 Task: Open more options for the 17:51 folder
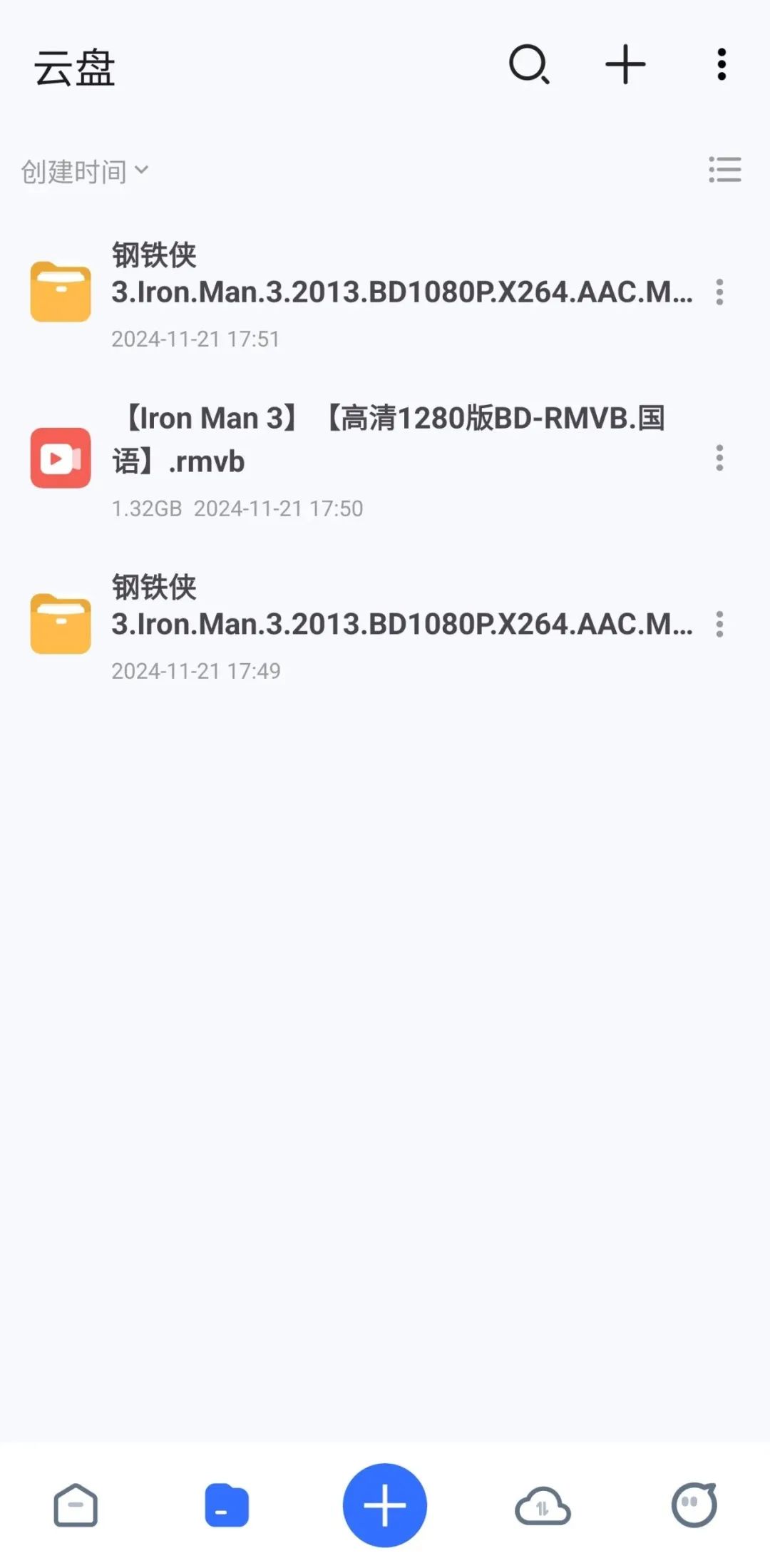tap(719, 292)
